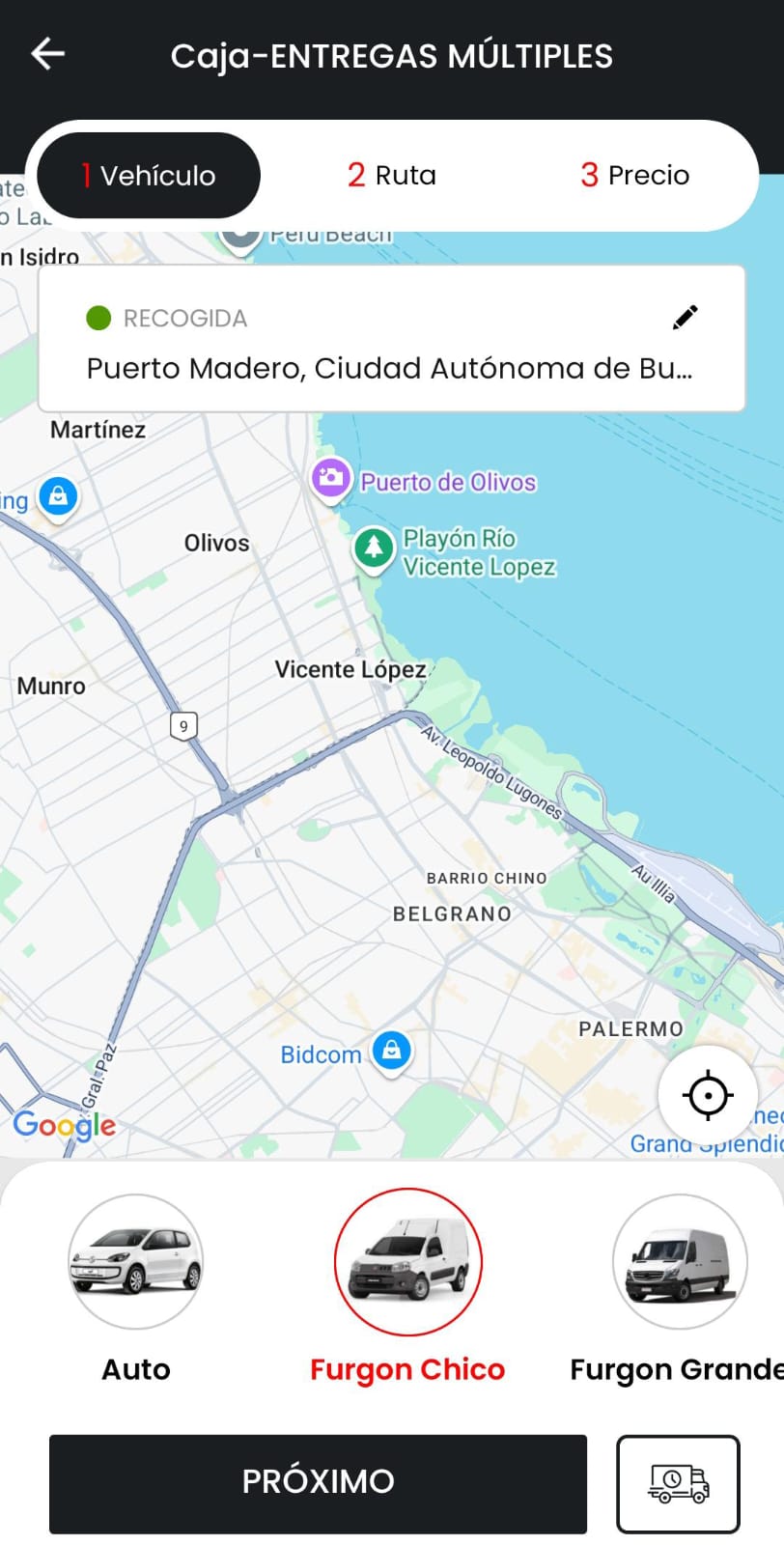Go back with the arrow icon
Screen dimensions: 784x1545
click(x=47, y=54)
